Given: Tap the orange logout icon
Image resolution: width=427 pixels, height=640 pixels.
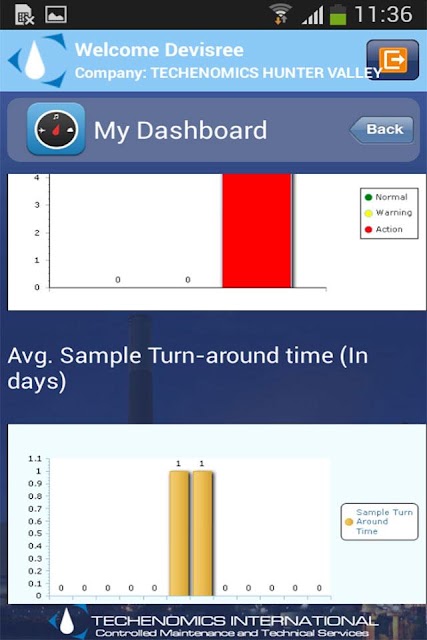Looking at the screenshot, I should pos(393,60).
